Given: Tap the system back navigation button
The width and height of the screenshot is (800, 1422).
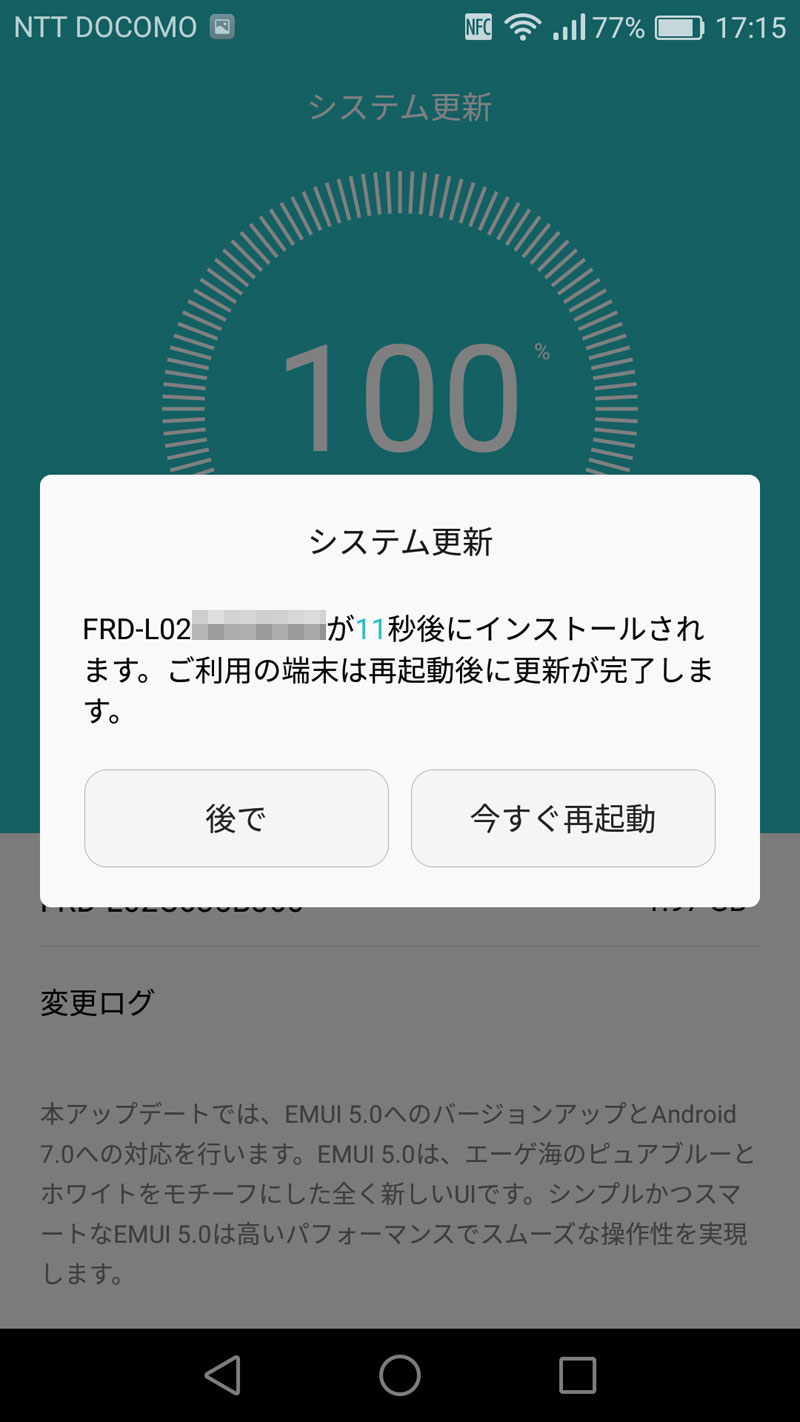Looking at the screenshot, I should tap(222, 1375).
